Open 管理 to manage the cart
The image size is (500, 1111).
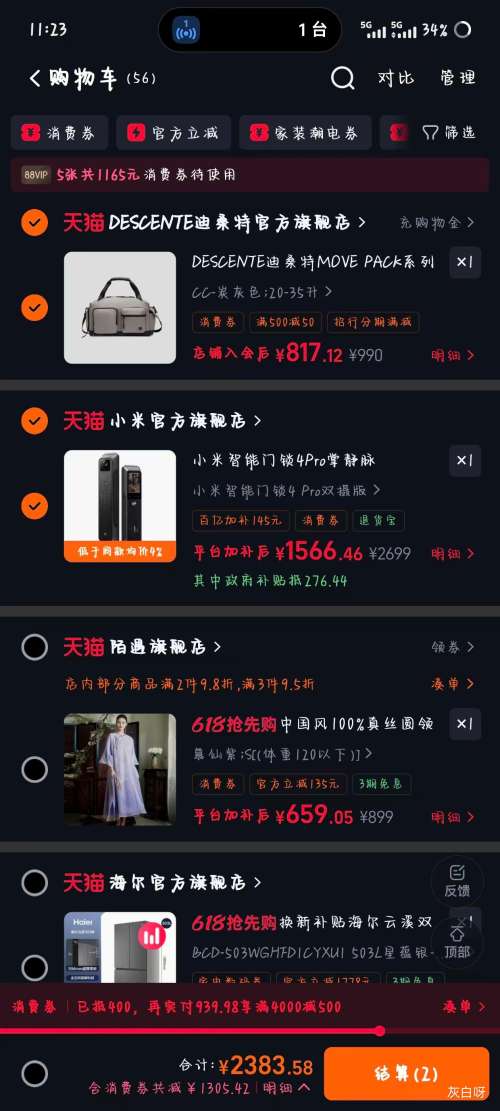458,78
